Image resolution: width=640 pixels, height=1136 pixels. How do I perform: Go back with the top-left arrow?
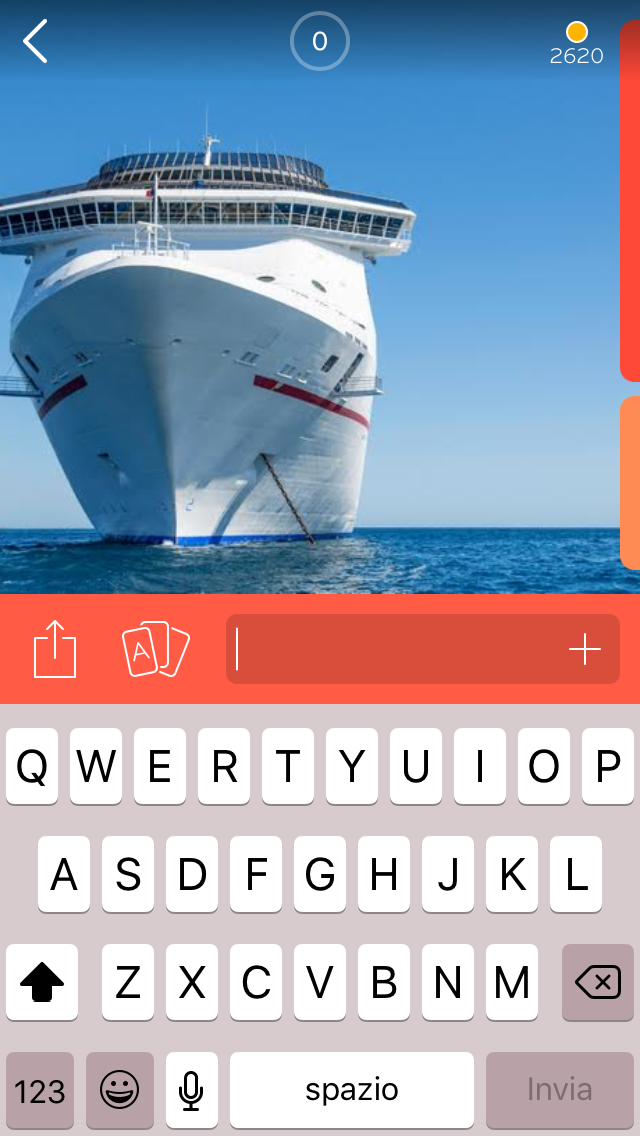[36, 42]
